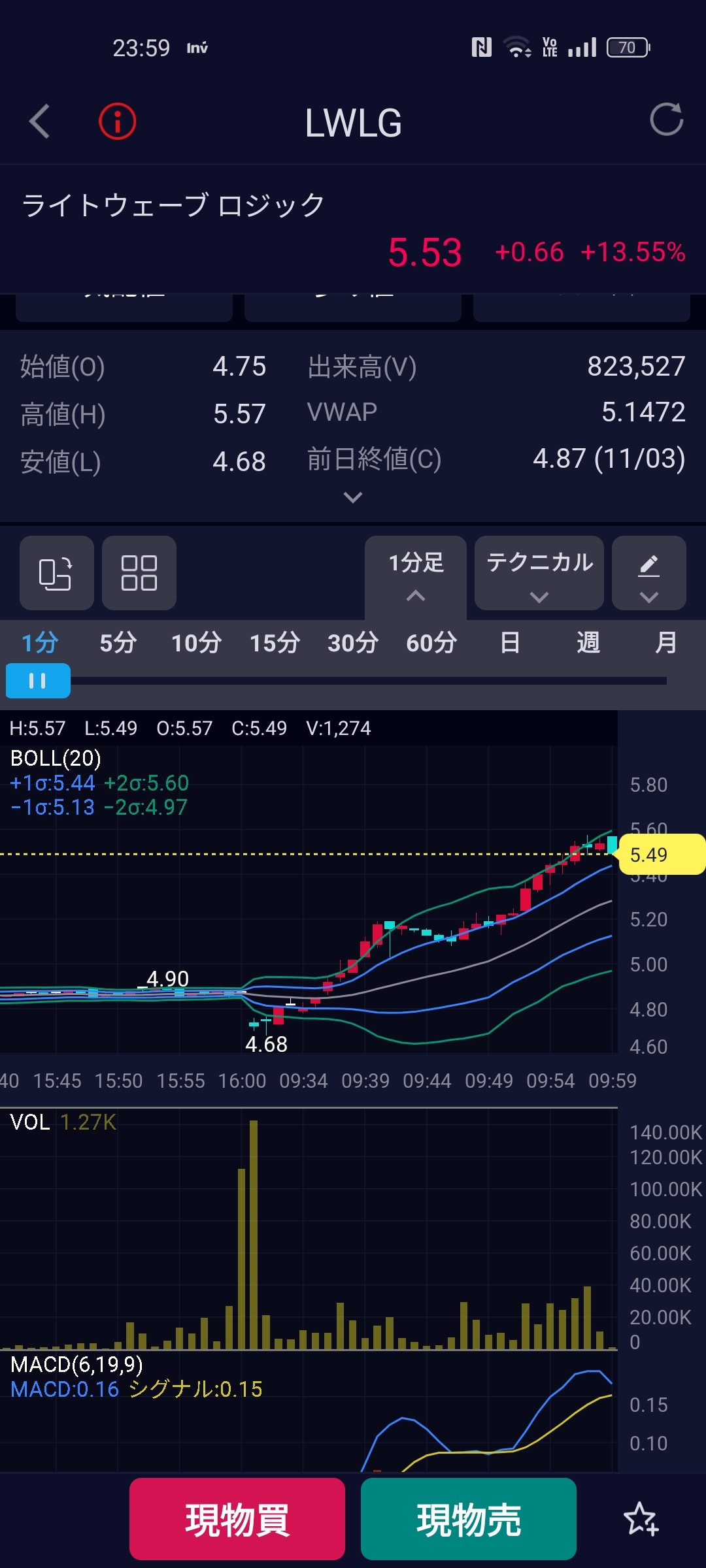Refresh the LWLG quote
706x1568 pixels.
(666, 120)
